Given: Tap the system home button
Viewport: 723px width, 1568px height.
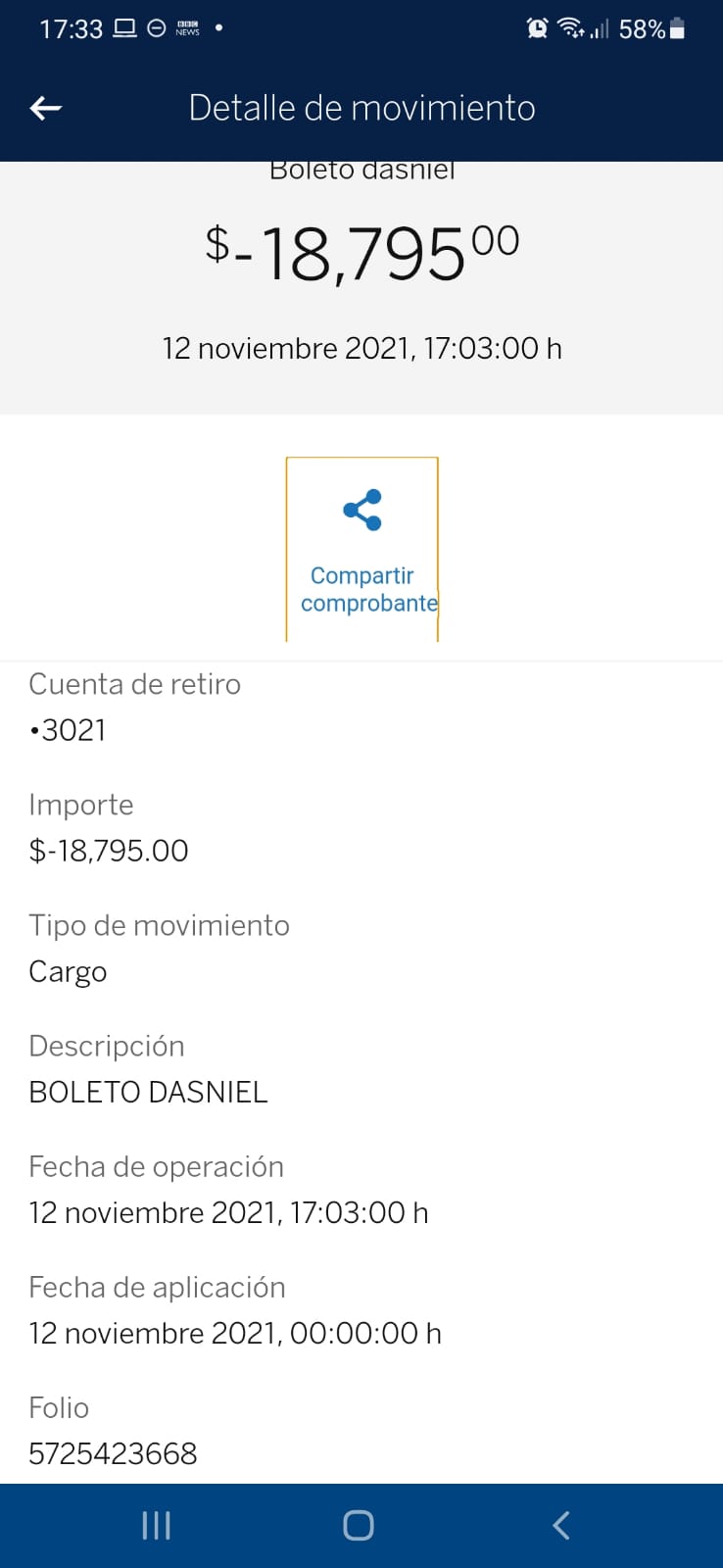Looking at the screenshot, I should [x=359, y=1525].
